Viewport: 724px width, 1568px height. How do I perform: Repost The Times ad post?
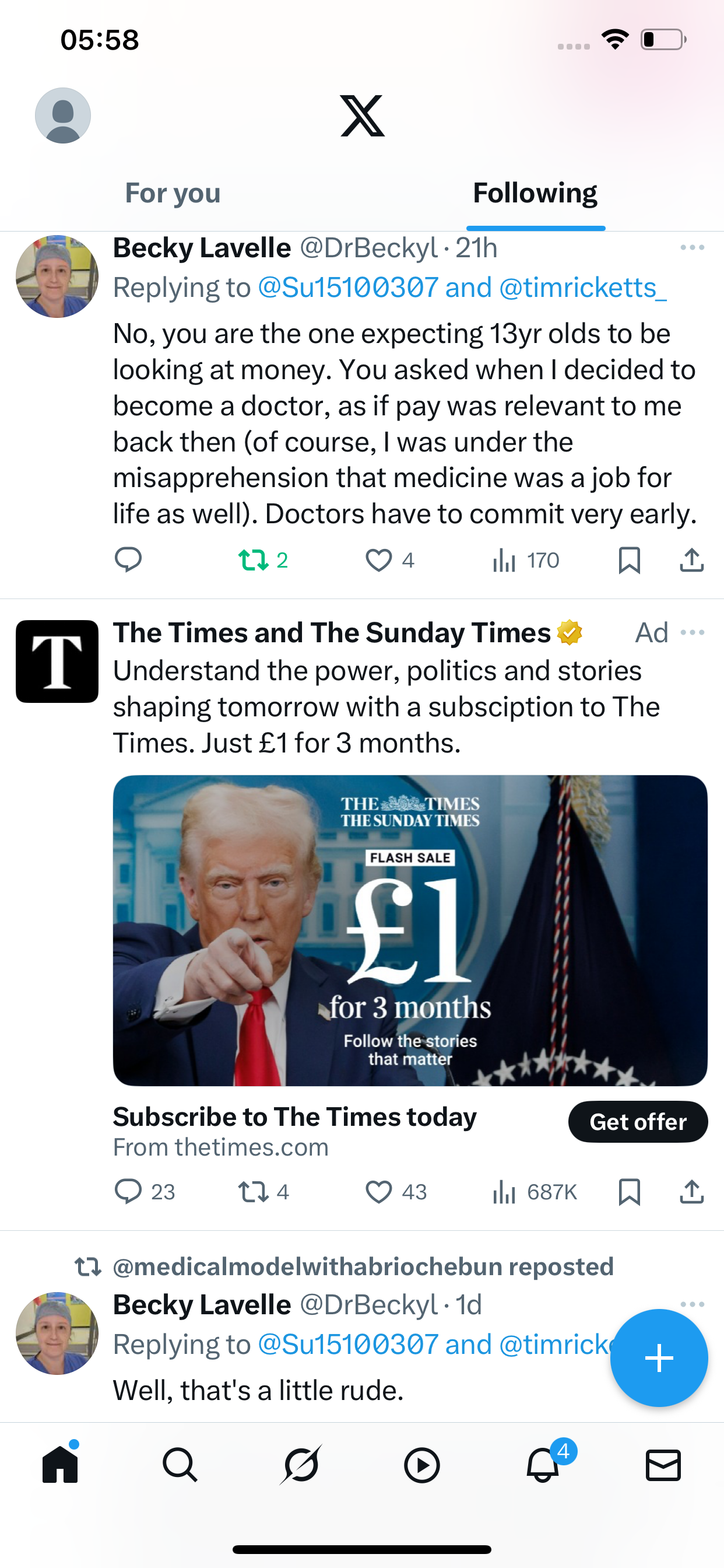(263, 1191)
